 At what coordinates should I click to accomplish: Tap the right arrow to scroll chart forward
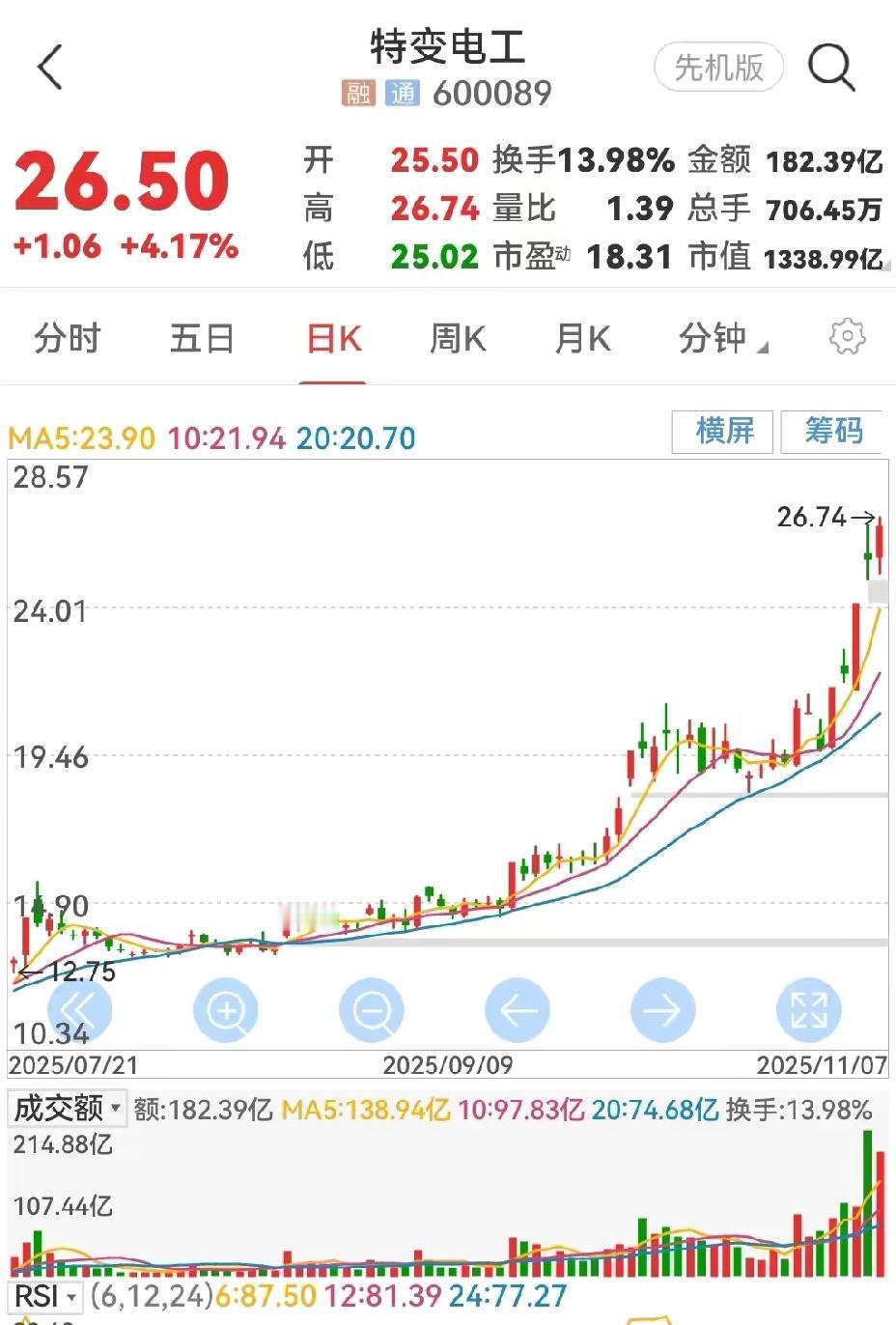tap(663, 1008)
